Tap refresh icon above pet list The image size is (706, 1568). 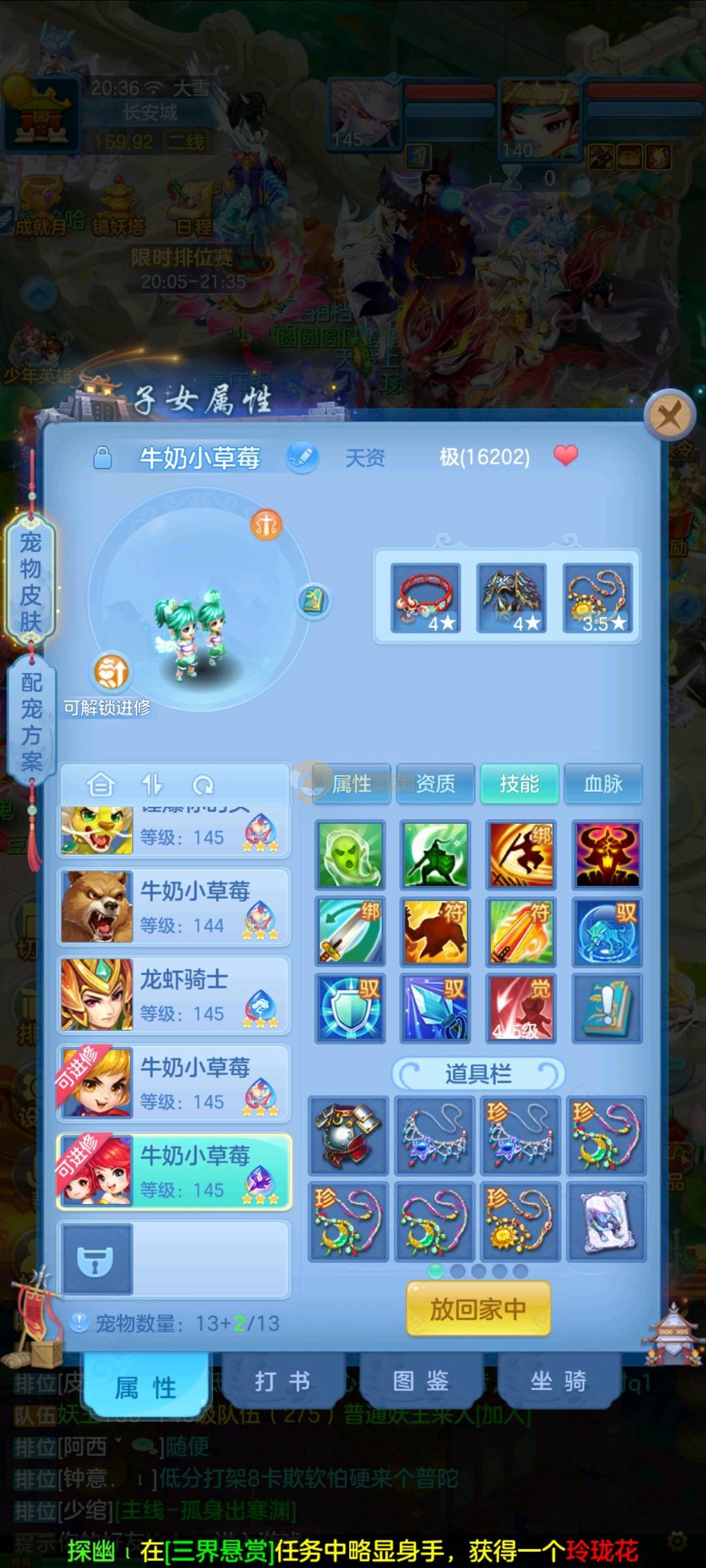203,784
